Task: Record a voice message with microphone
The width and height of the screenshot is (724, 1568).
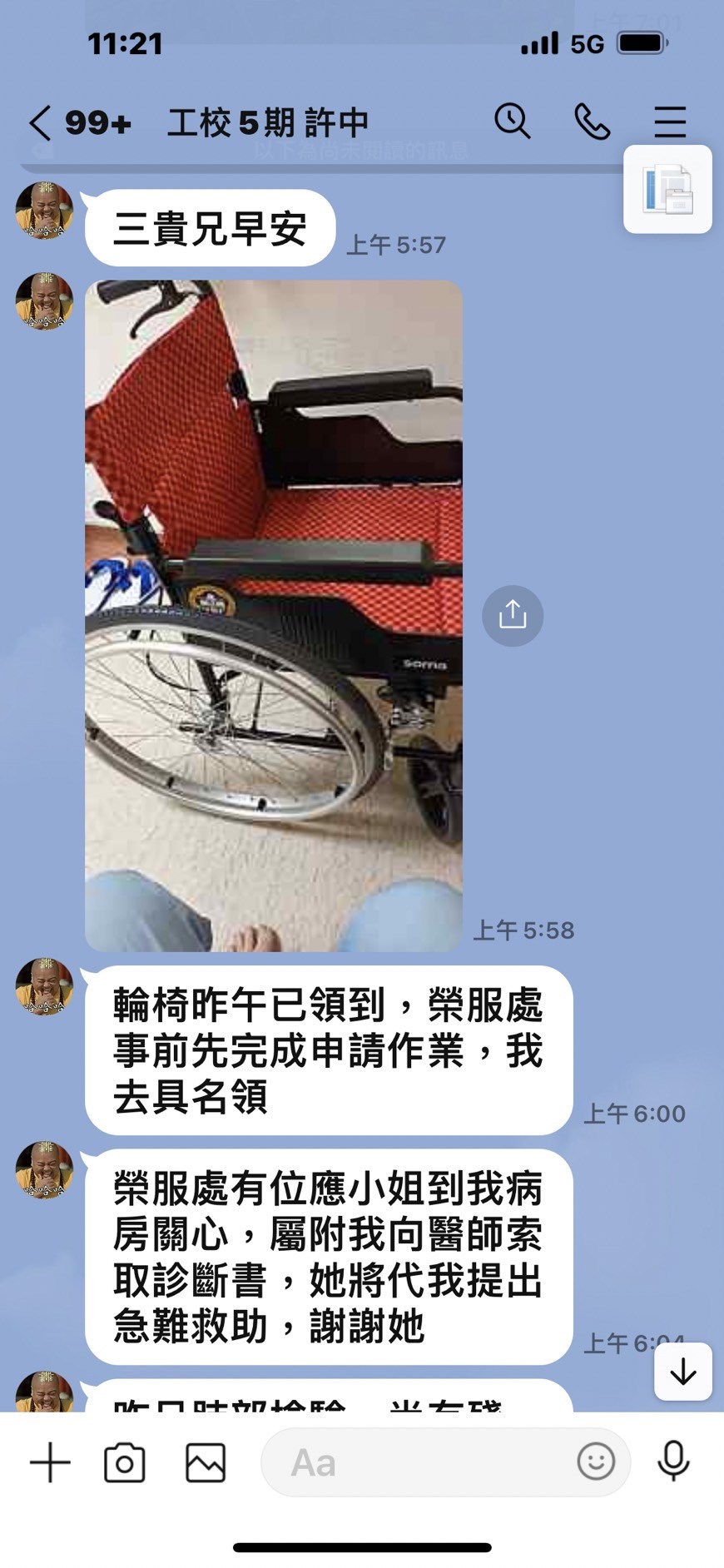Action: click(x=673, y=1461)
